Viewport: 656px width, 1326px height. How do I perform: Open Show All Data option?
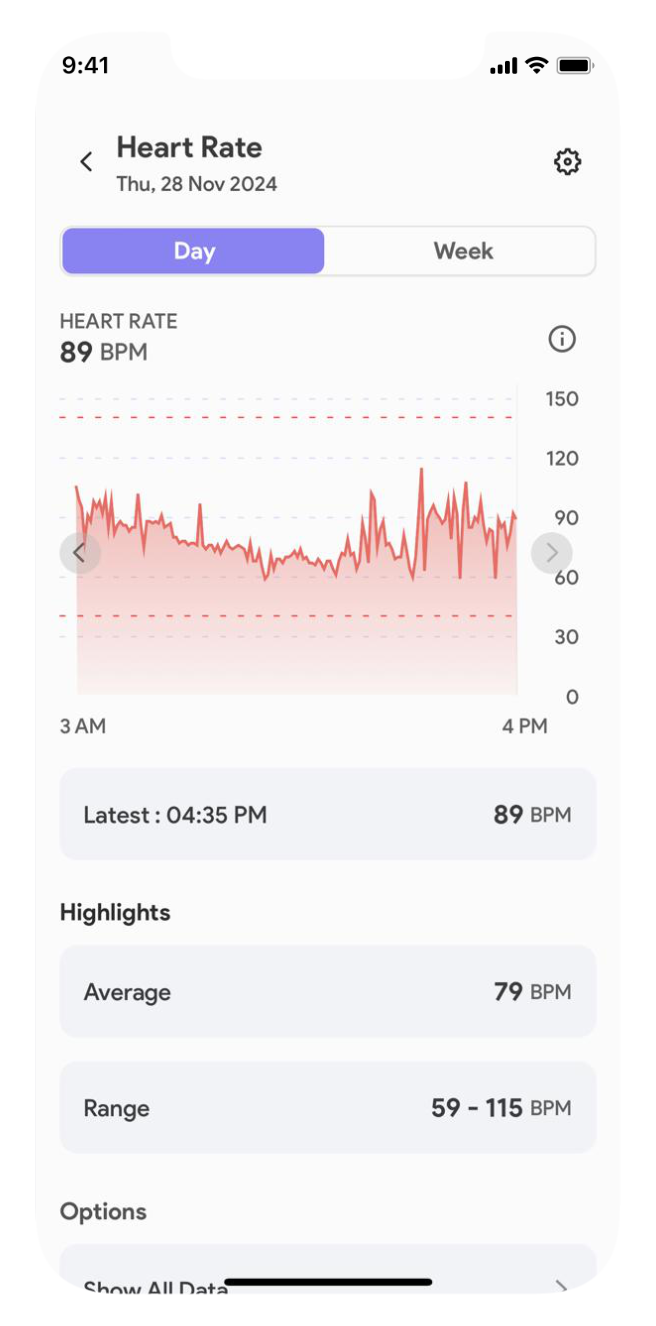327,1285
